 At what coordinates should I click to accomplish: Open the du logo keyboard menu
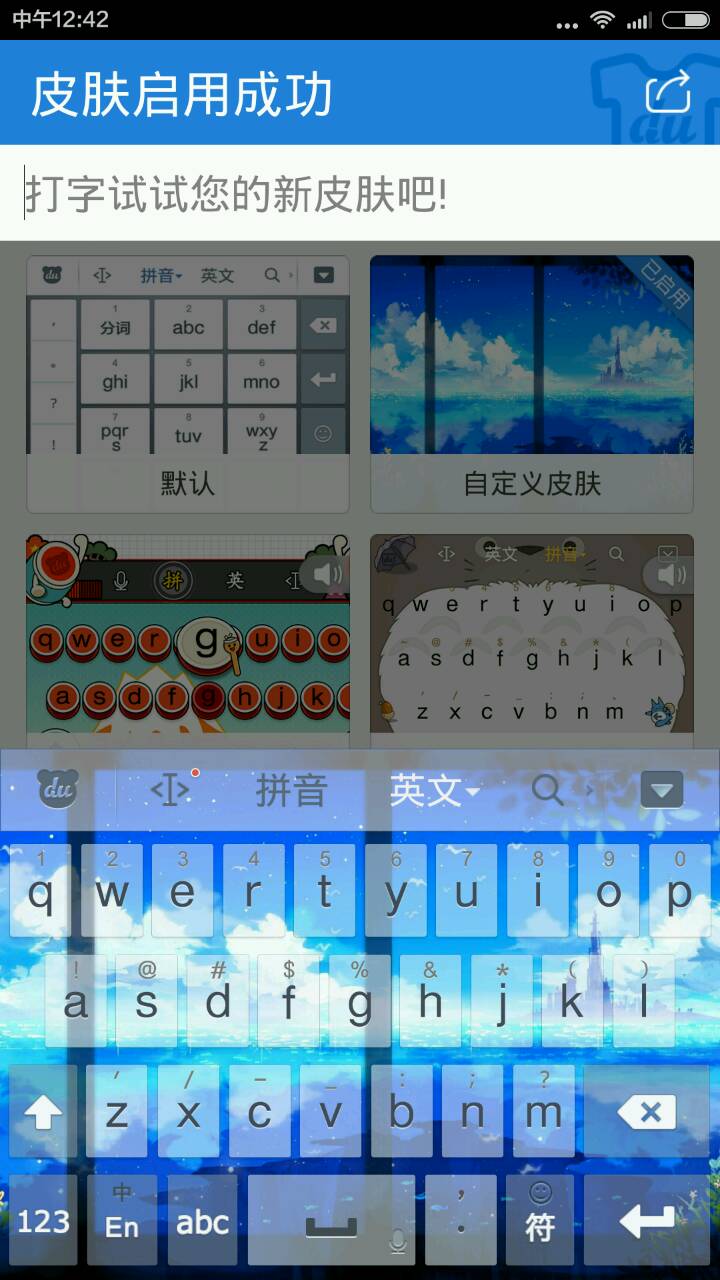pyautogui.click(x=58, y=790)
